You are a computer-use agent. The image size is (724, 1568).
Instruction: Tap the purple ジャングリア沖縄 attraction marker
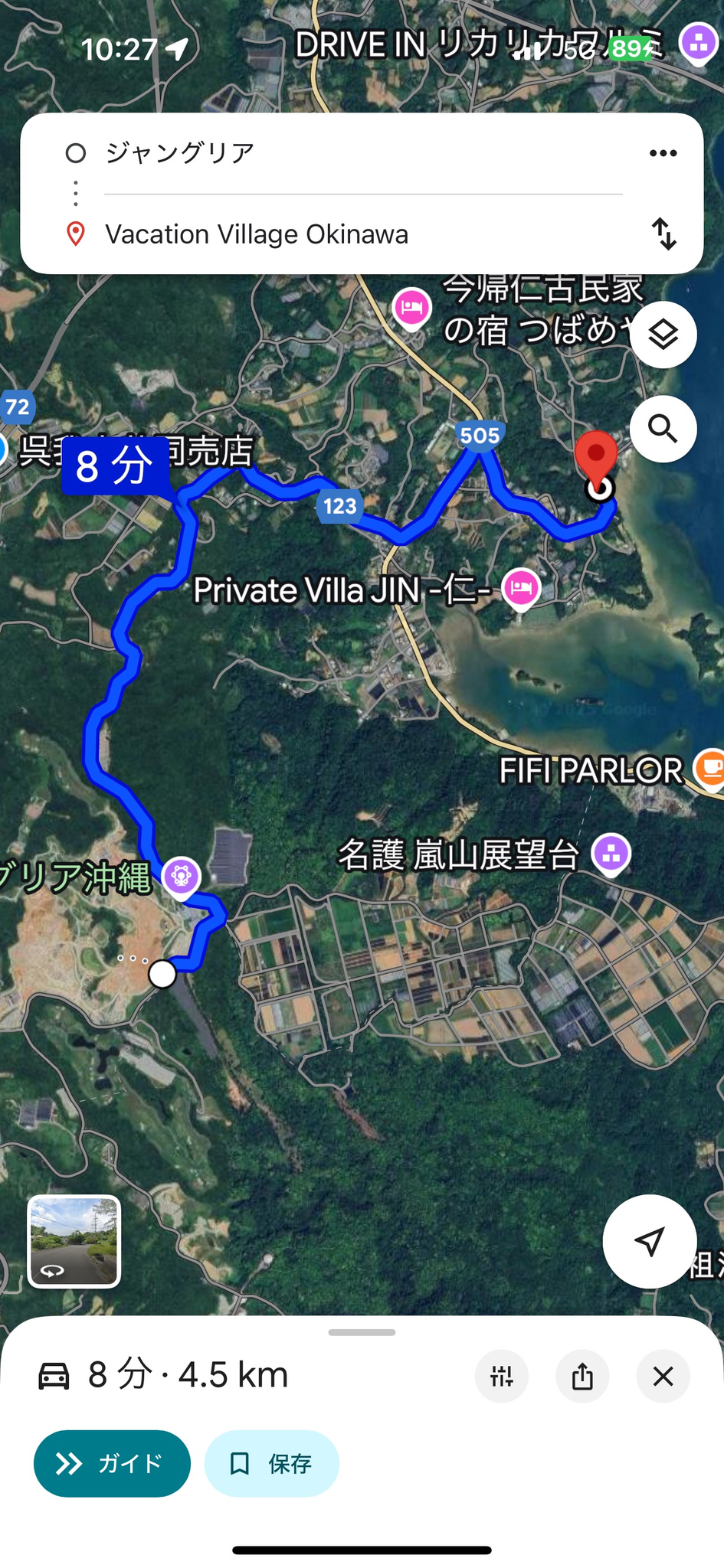click(182, 877)
